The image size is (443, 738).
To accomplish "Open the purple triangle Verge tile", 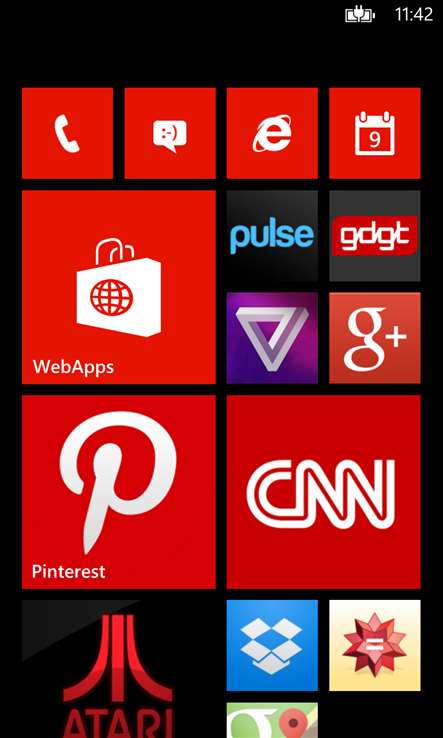I will [272, 338].
